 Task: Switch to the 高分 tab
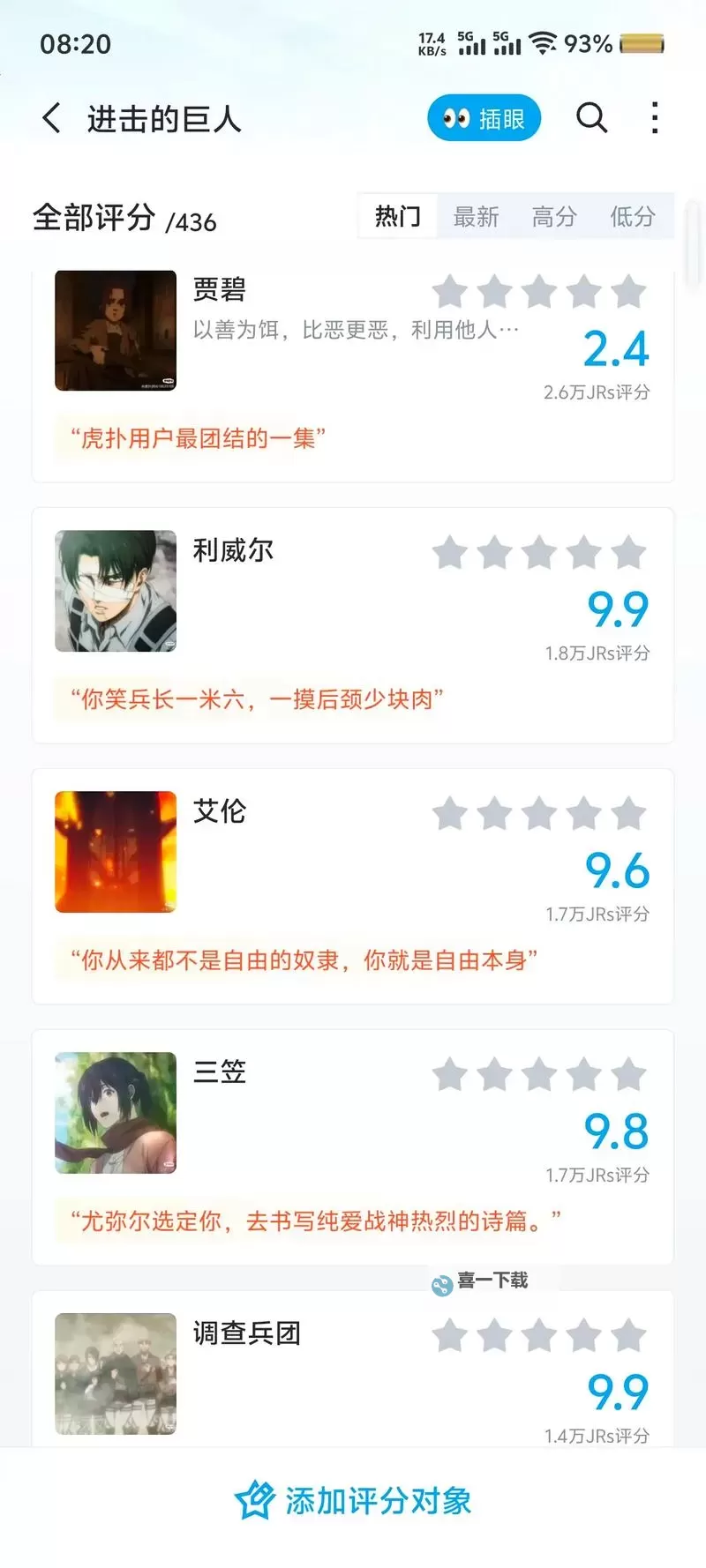[x=554, y=217]
